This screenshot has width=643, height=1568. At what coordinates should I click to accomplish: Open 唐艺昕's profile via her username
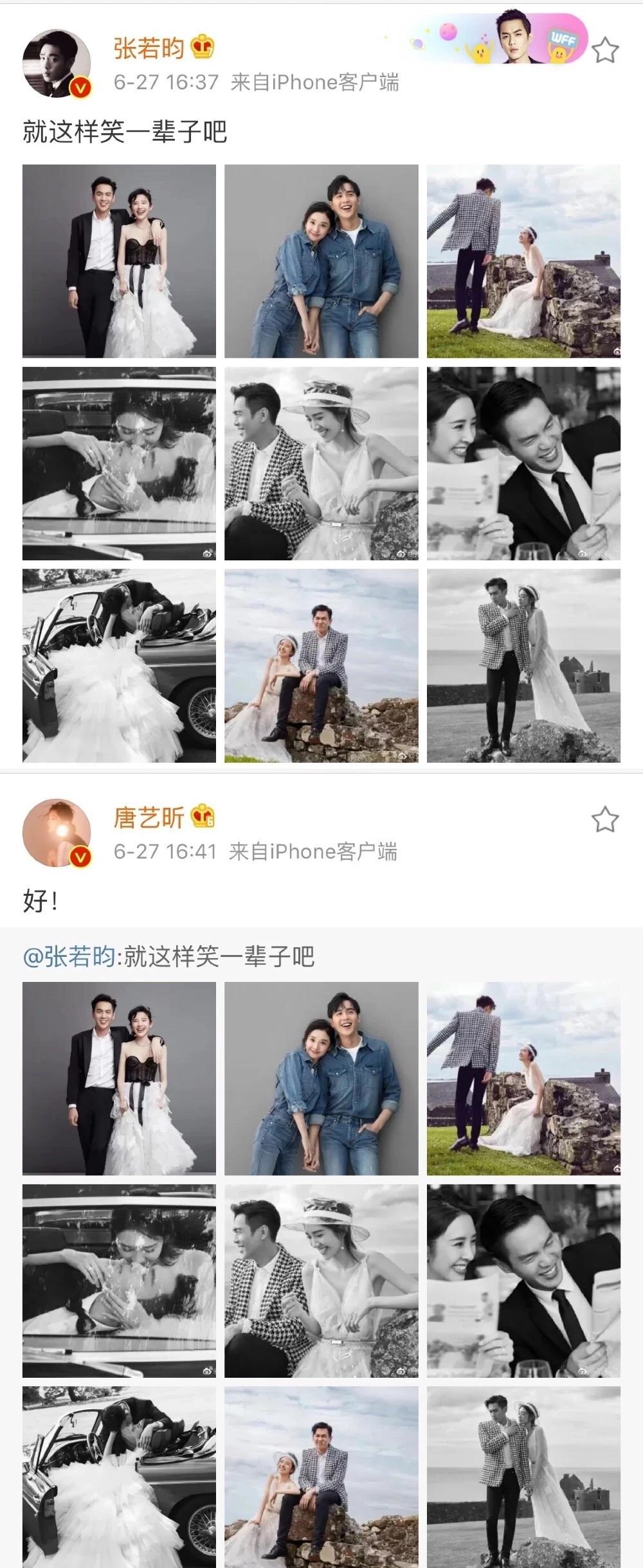(149, 817)
